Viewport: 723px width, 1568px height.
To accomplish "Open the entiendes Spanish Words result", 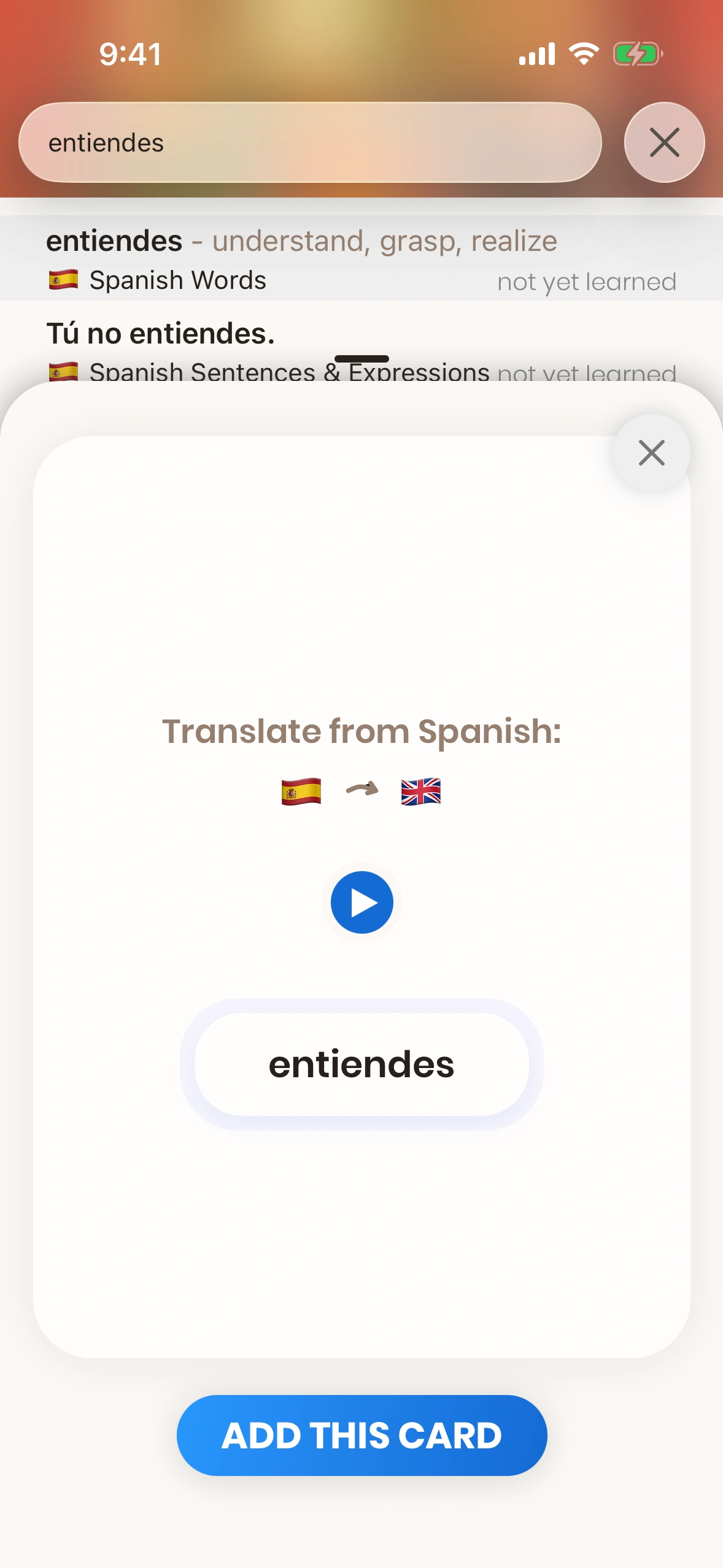I will click(361, 259).
